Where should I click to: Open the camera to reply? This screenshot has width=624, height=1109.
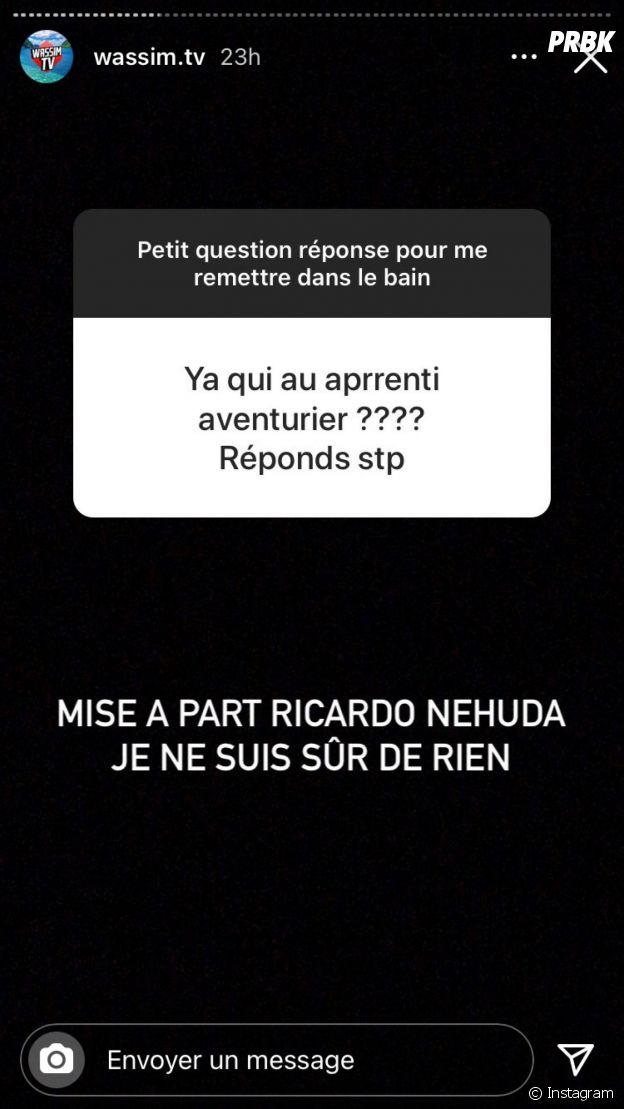(x=57, y=1060)
